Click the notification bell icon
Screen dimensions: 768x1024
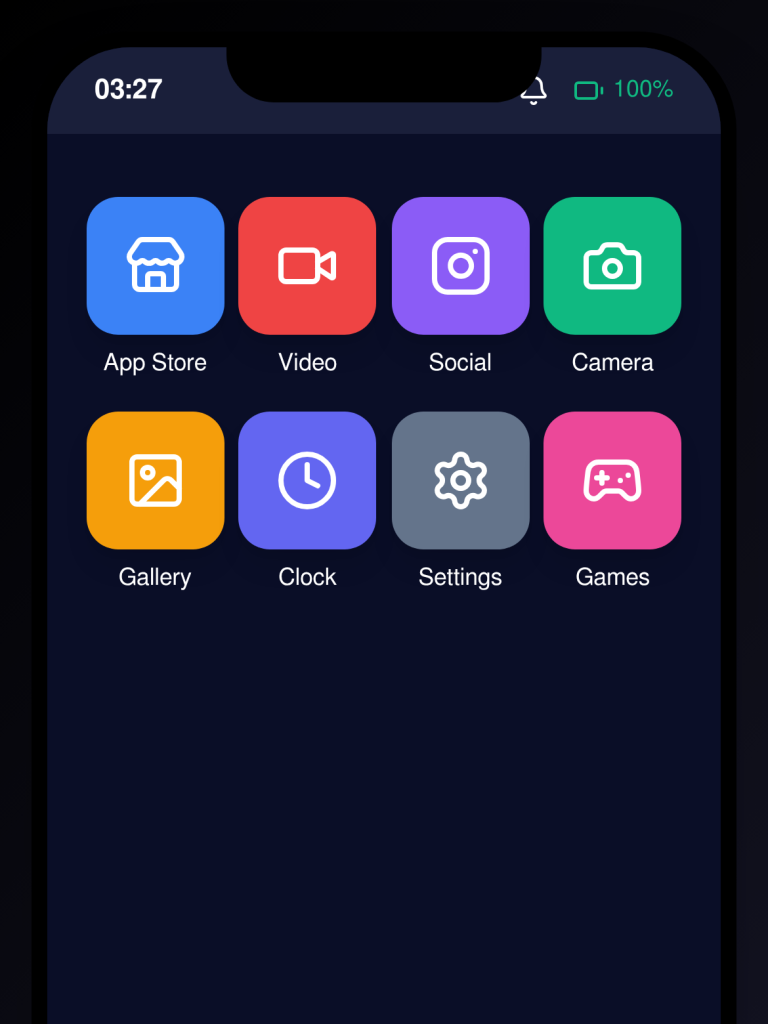pos(535,90)
